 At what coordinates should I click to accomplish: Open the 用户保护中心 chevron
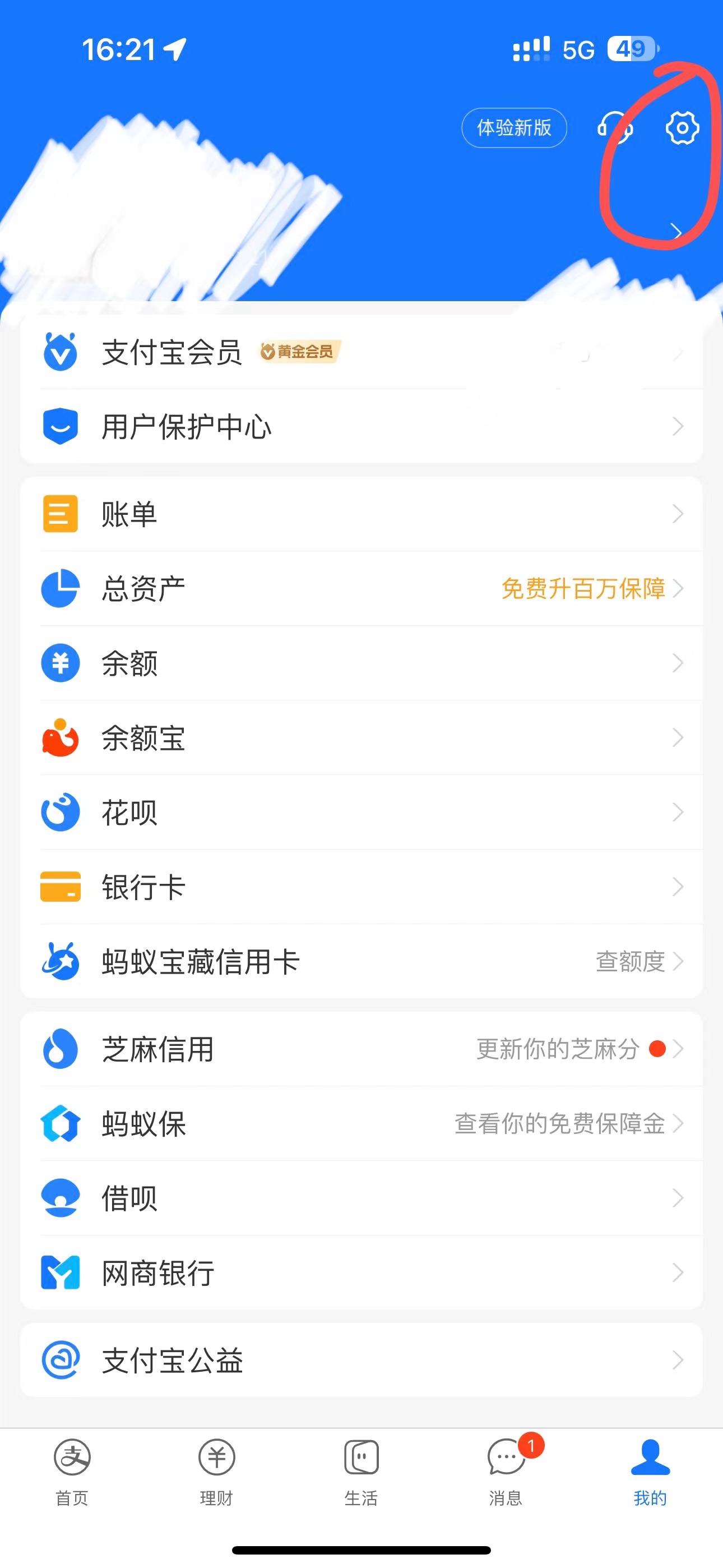coord(680,426)
